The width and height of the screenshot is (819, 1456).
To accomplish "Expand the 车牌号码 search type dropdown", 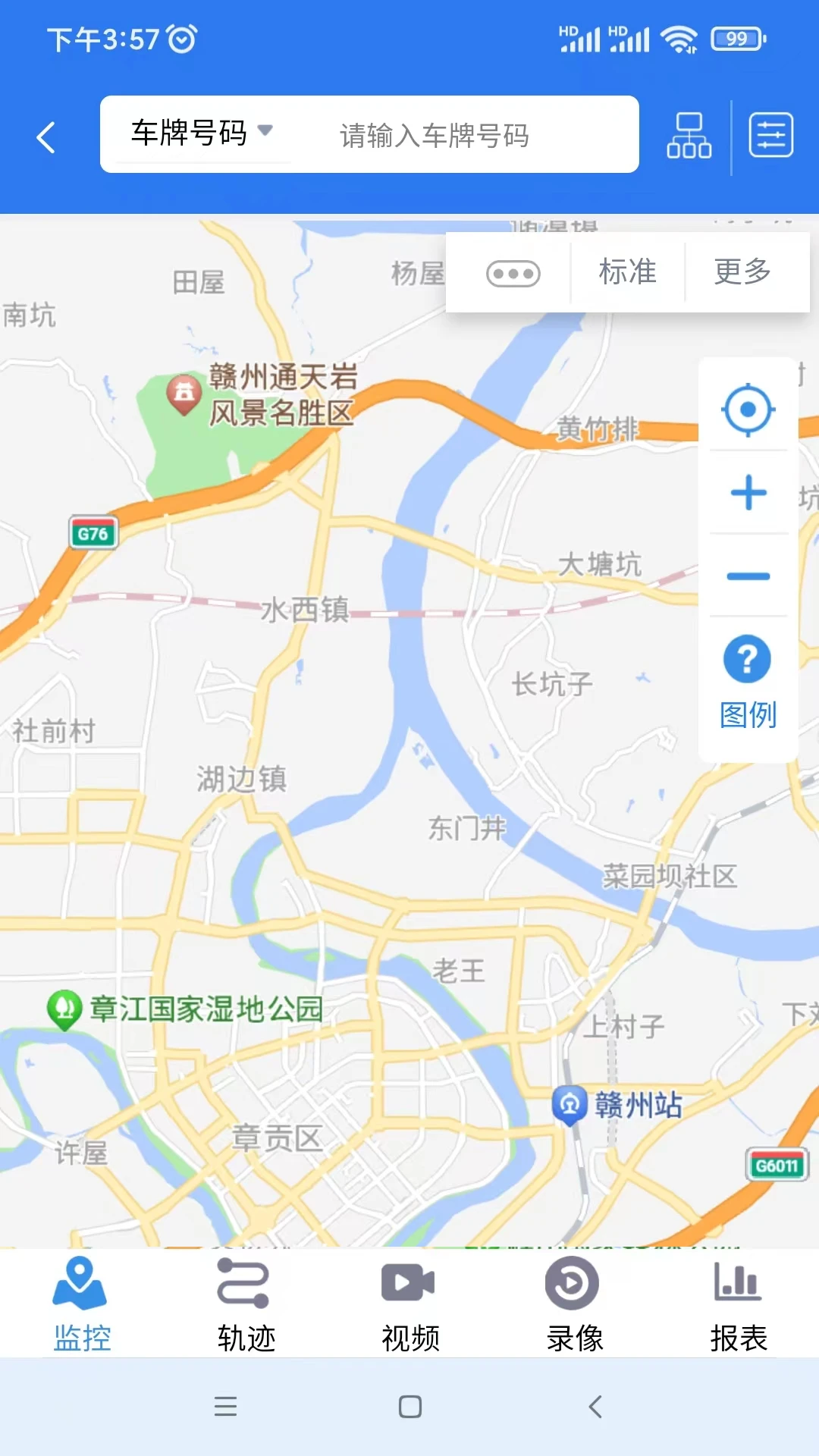I will 201,133.
